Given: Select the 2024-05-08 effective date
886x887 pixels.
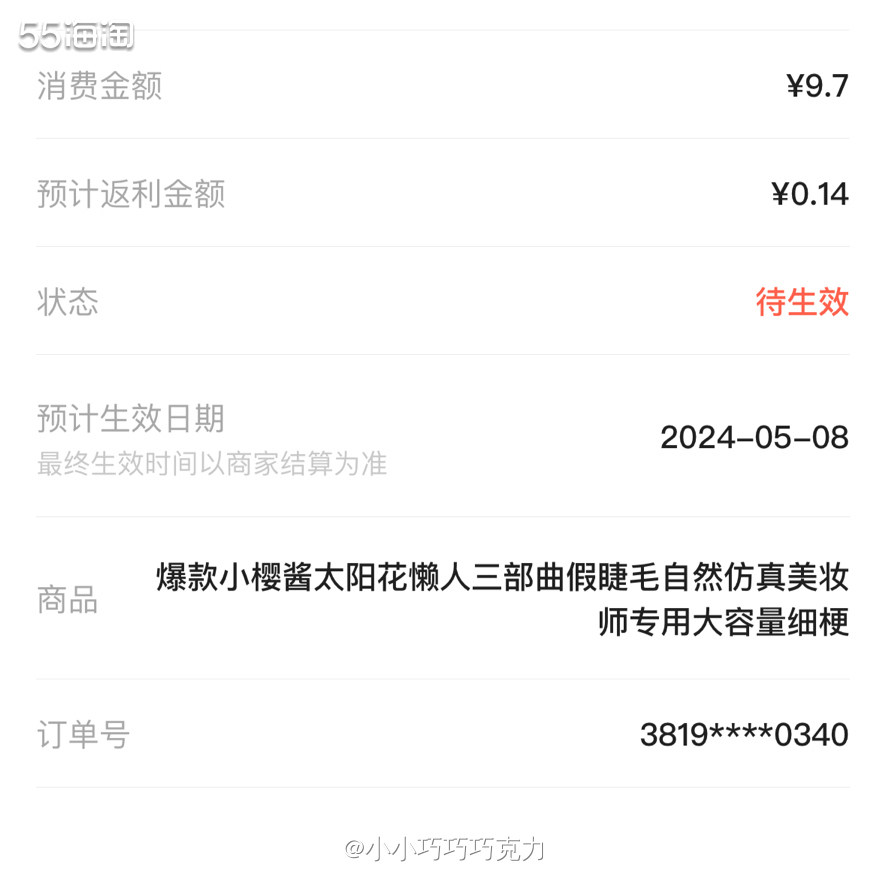Looking at the screenshot, I should pyautogui.click(x=755, y=438).
